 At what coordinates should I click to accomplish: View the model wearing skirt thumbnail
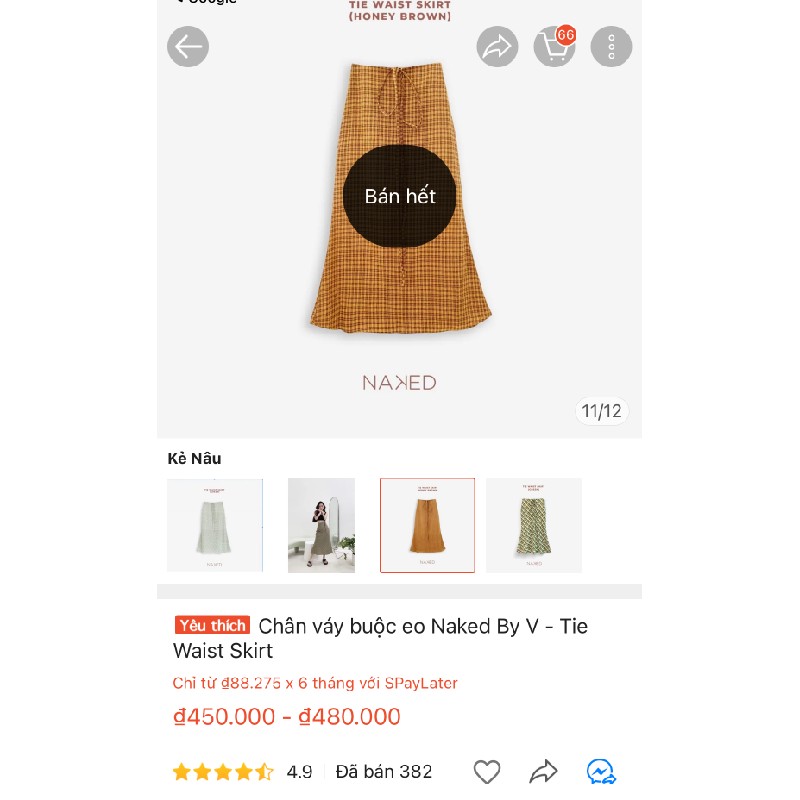point(321,525)
